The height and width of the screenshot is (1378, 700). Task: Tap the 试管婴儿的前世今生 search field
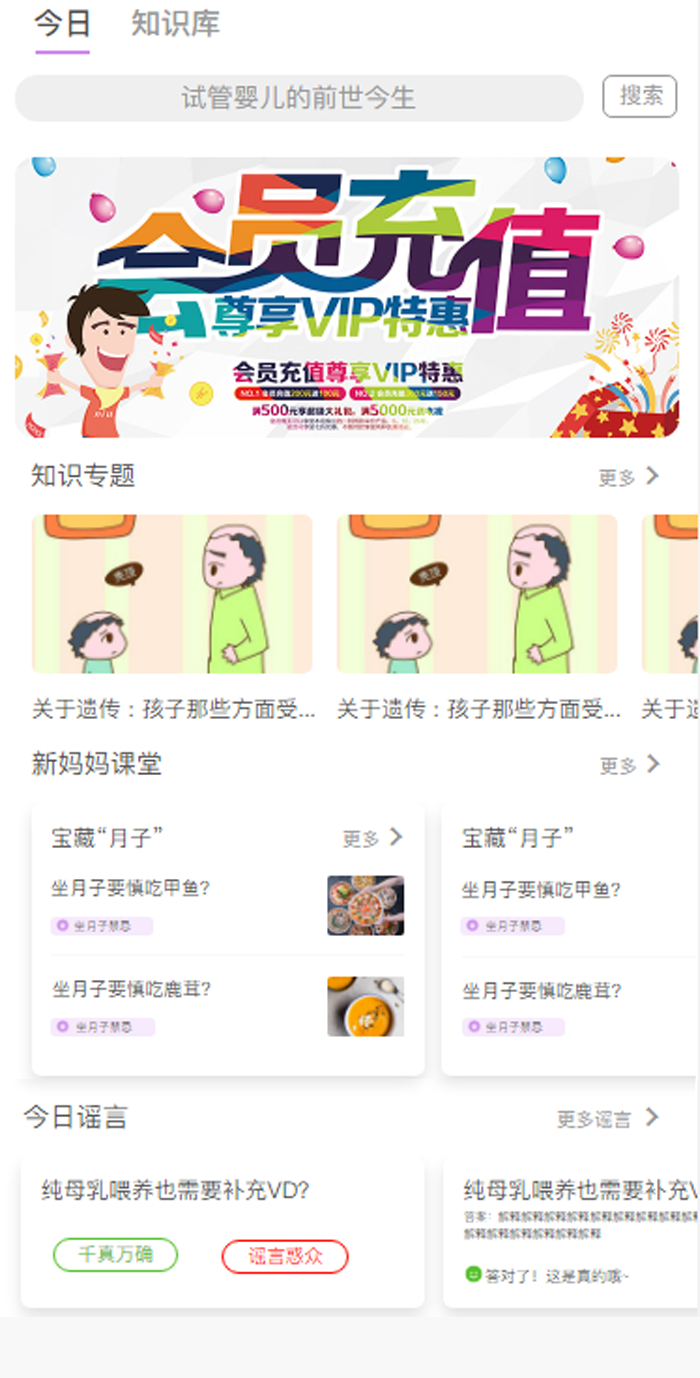coord(298,98)
